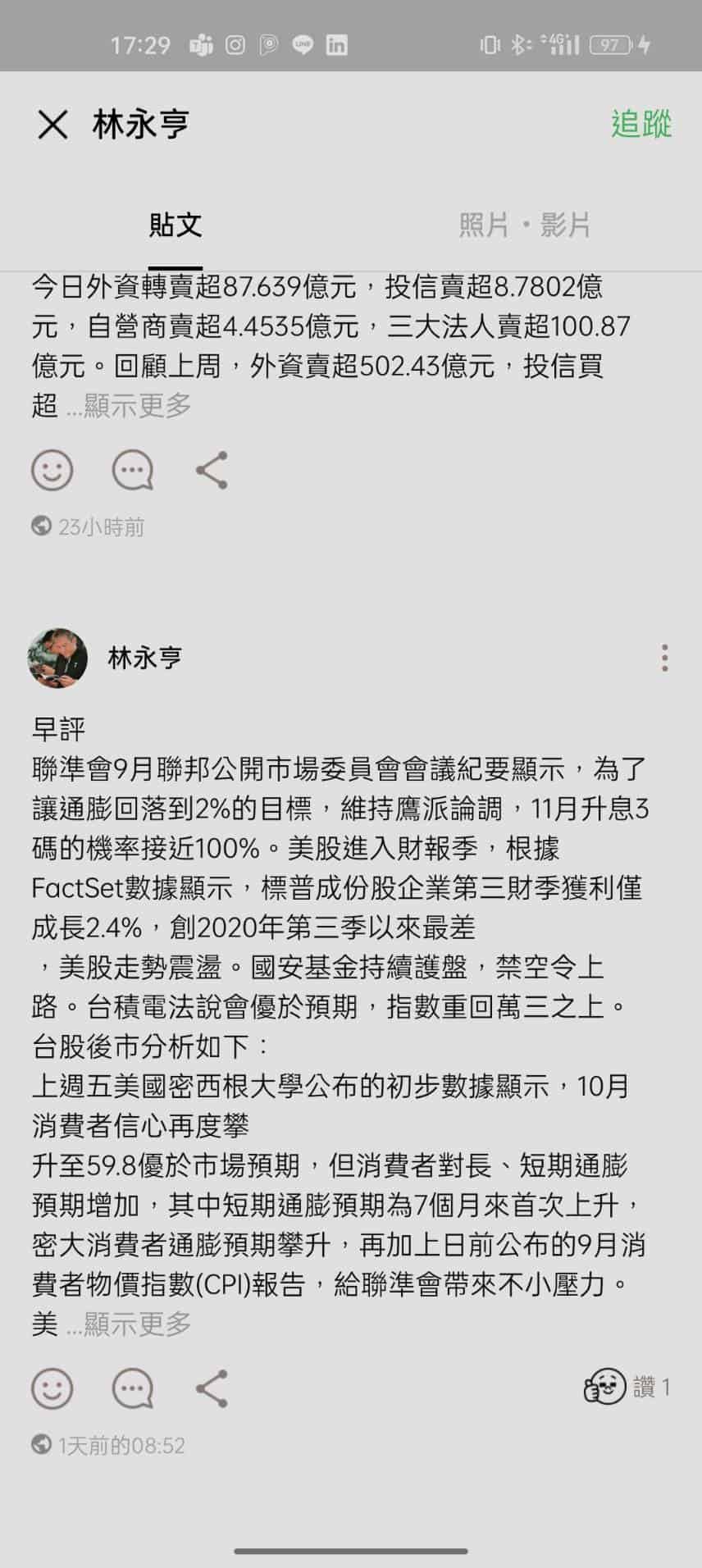The image size is (702, 1568).
Task: Select the 貼文 tab
Action: pos(175,225)
